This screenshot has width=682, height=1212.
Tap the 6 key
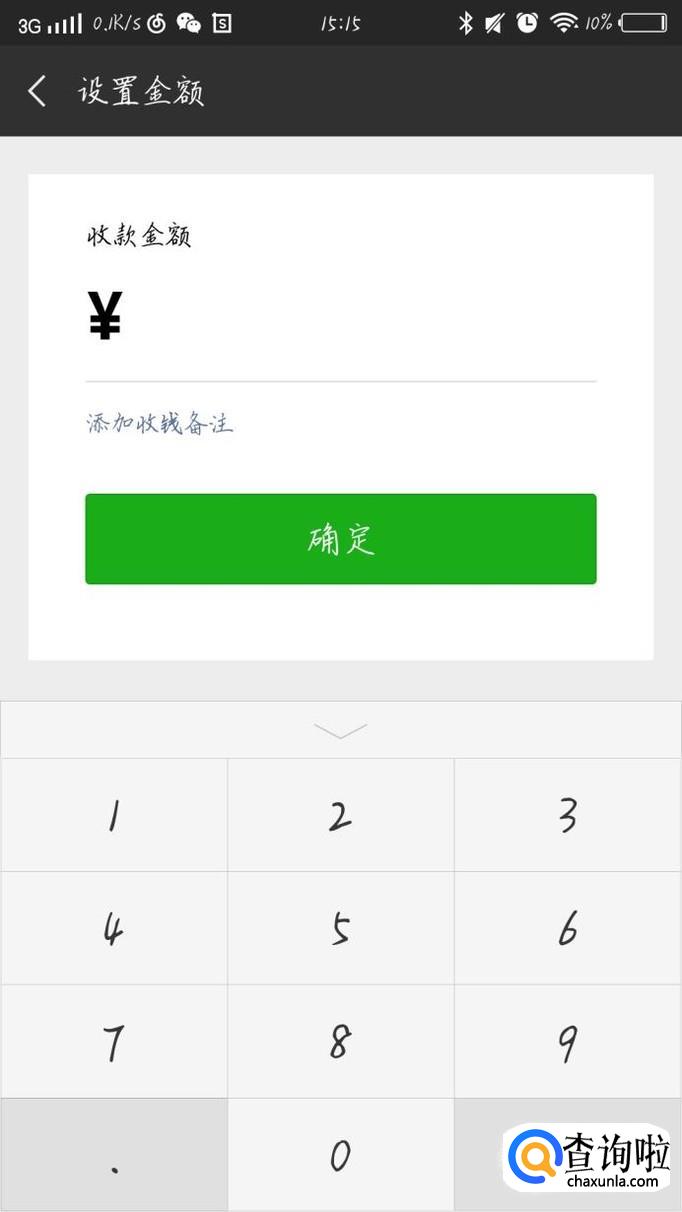[x=567, y=928]
